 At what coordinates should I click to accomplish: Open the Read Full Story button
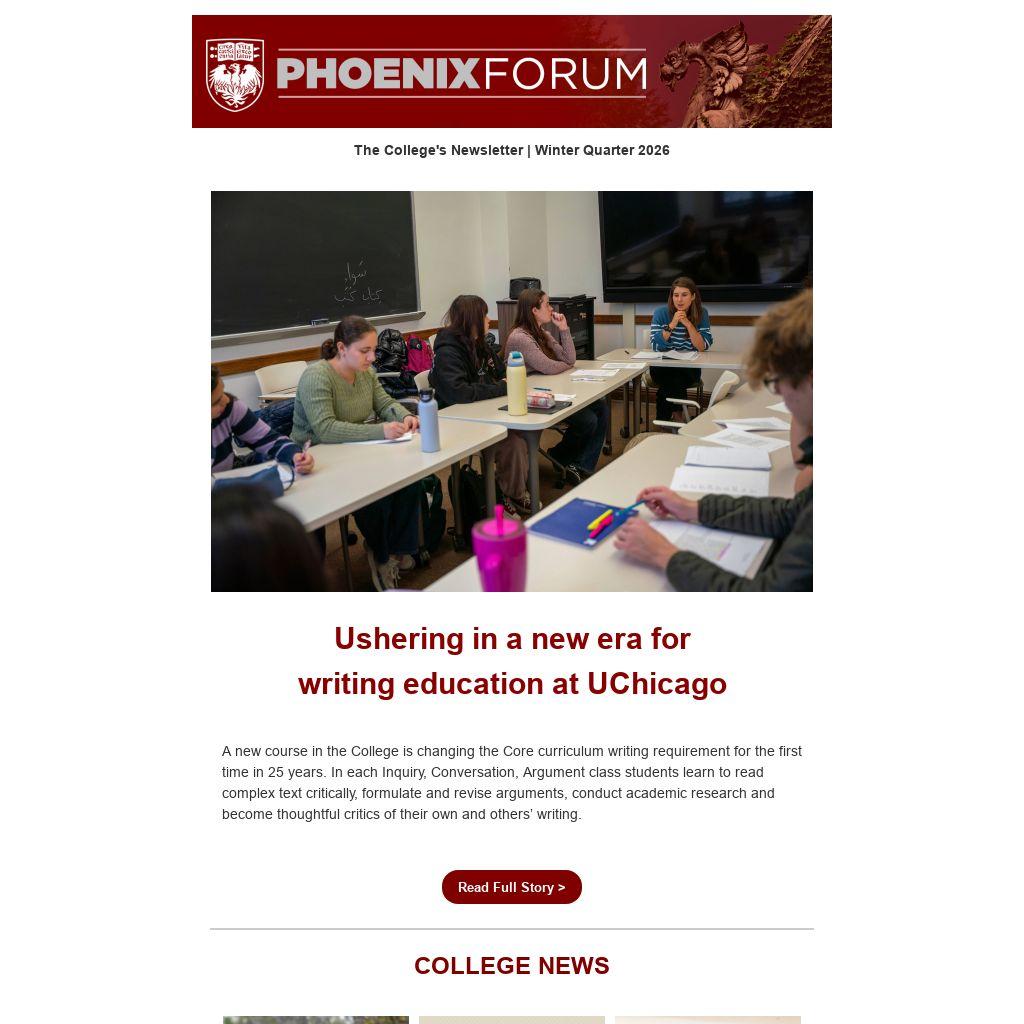[x=511, y=887]
